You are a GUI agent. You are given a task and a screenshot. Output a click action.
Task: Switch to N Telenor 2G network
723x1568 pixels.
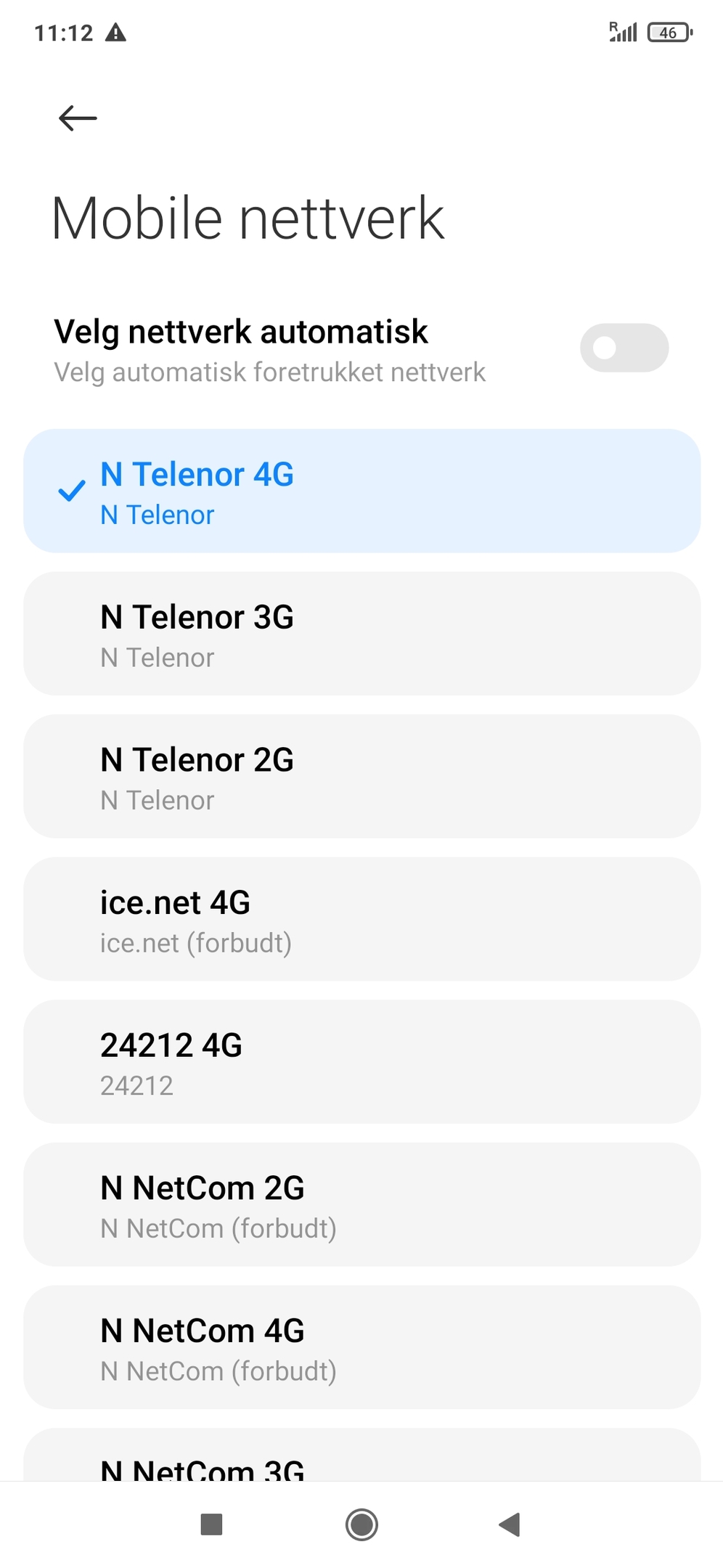[x=361, y=776]
